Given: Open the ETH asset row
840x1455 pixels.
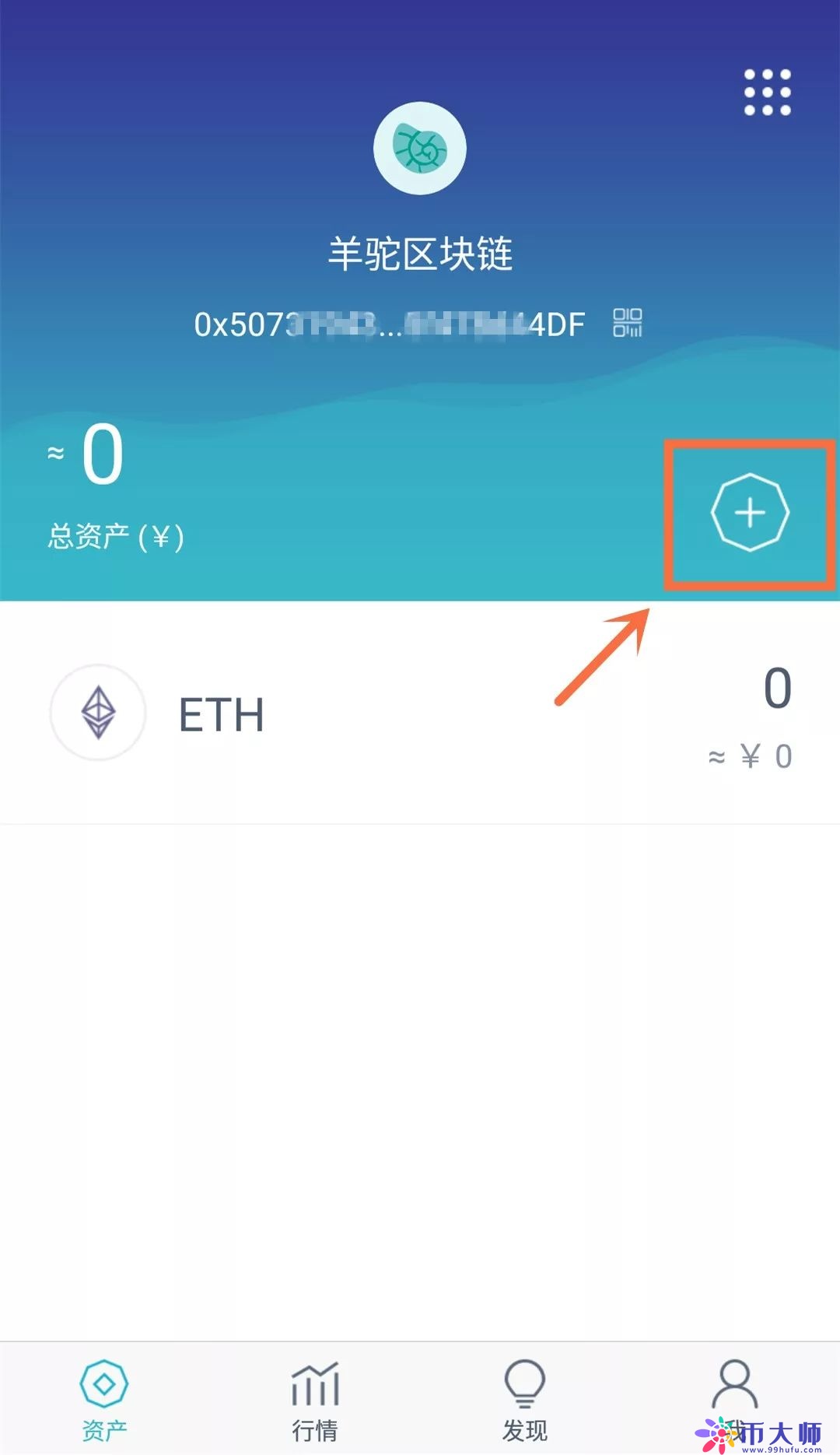Looking at the screenshot, I should coord(420,713).
